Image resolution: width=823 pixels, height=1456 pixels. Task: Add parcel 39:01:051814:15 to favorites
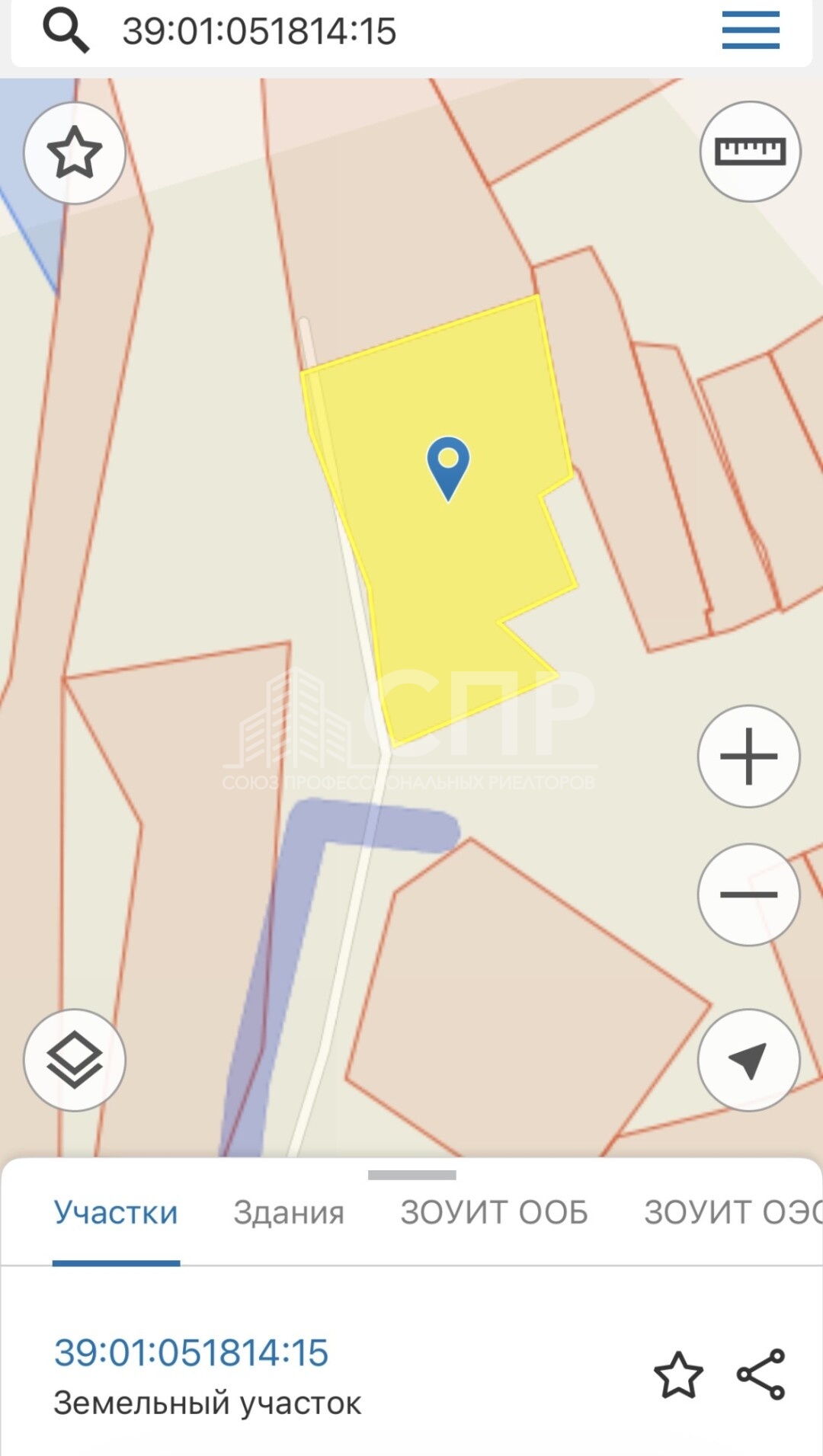tap(678, 1375)
